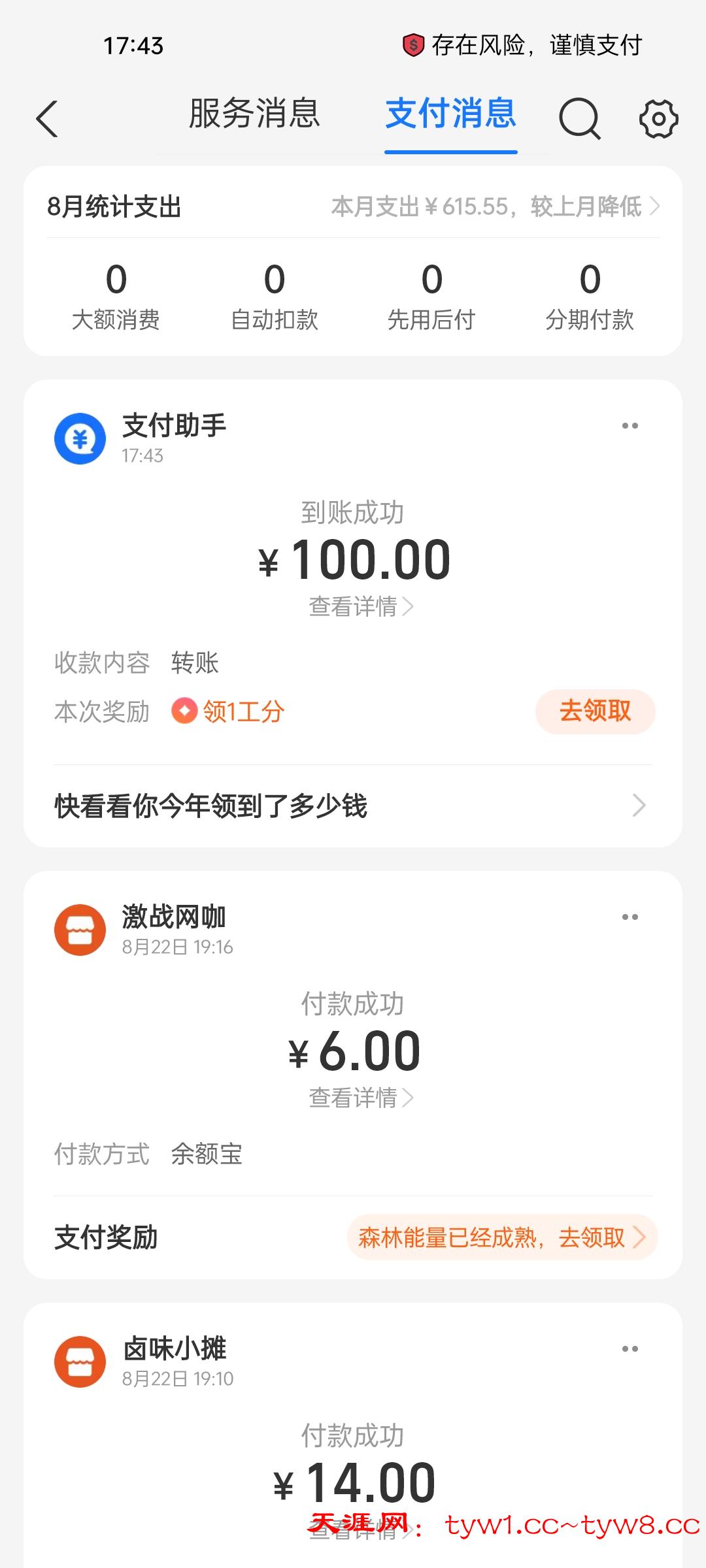
Task: Tap 去领取 to claim reward points
Action: [x=595, y=711]
